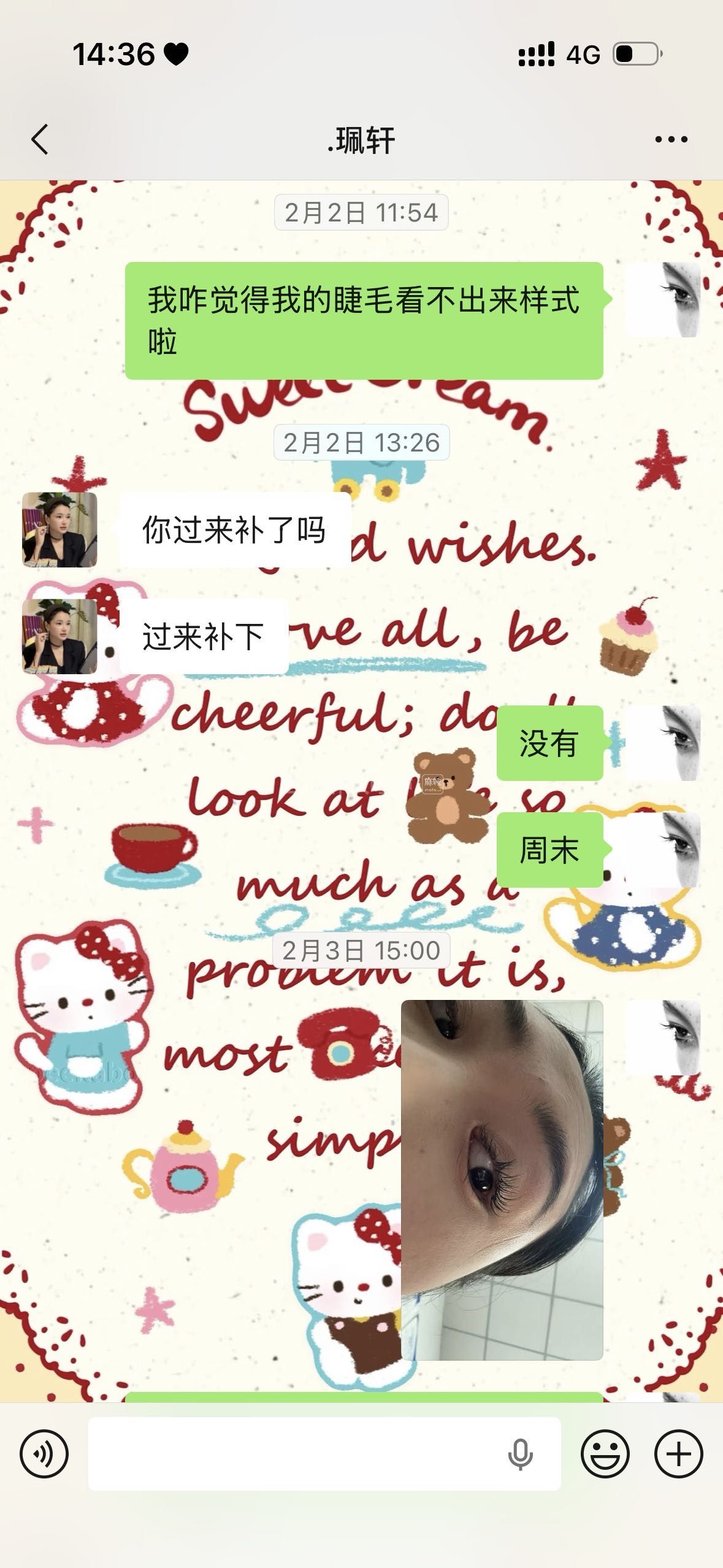Open the plus attachments menu
Viewport: 723px width, 1568px height.
pos(678,1453)
